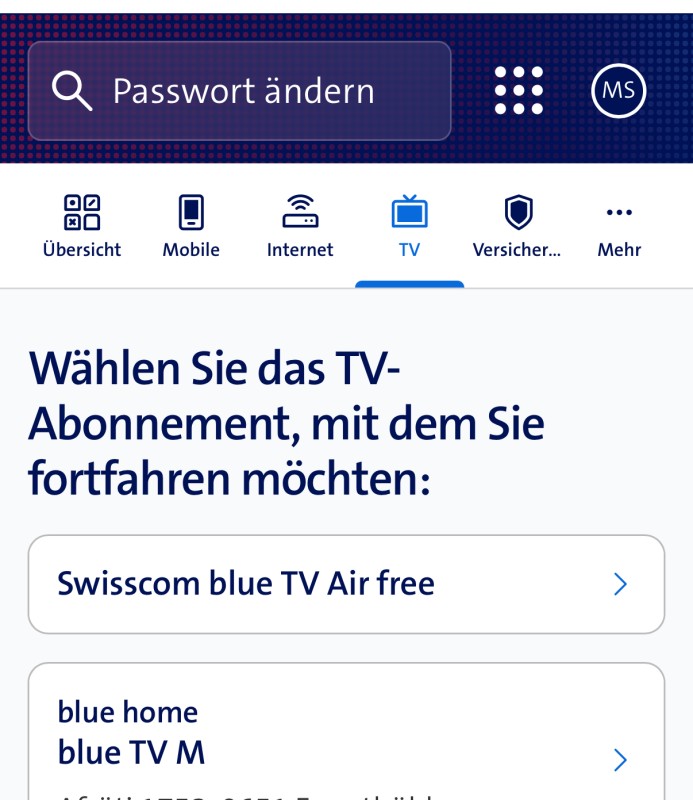Choose Swisscom blue TV Air free subscription
693x800 pixels.
click(346, 584)
